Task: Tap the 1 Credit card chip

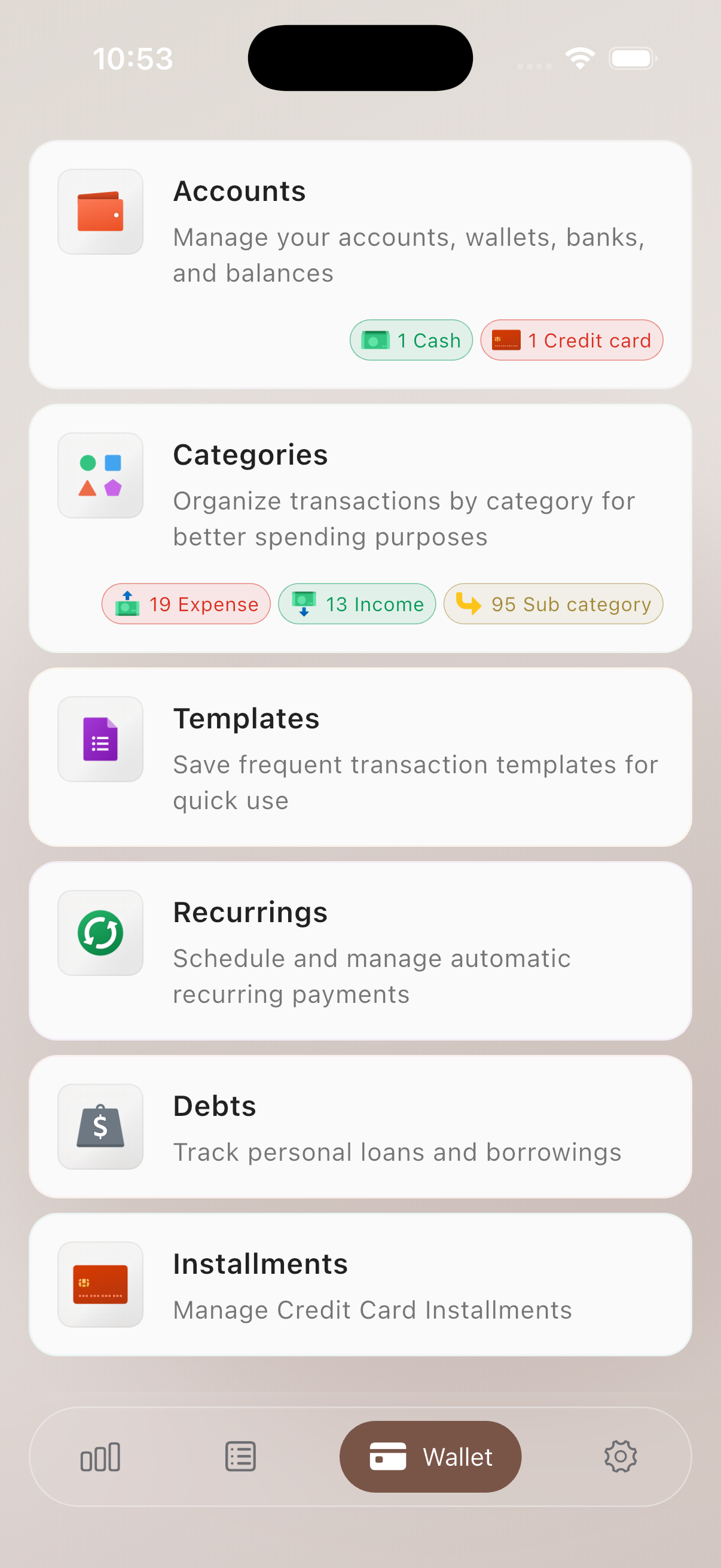Action: pyautogui.click(x=572, y=340)
